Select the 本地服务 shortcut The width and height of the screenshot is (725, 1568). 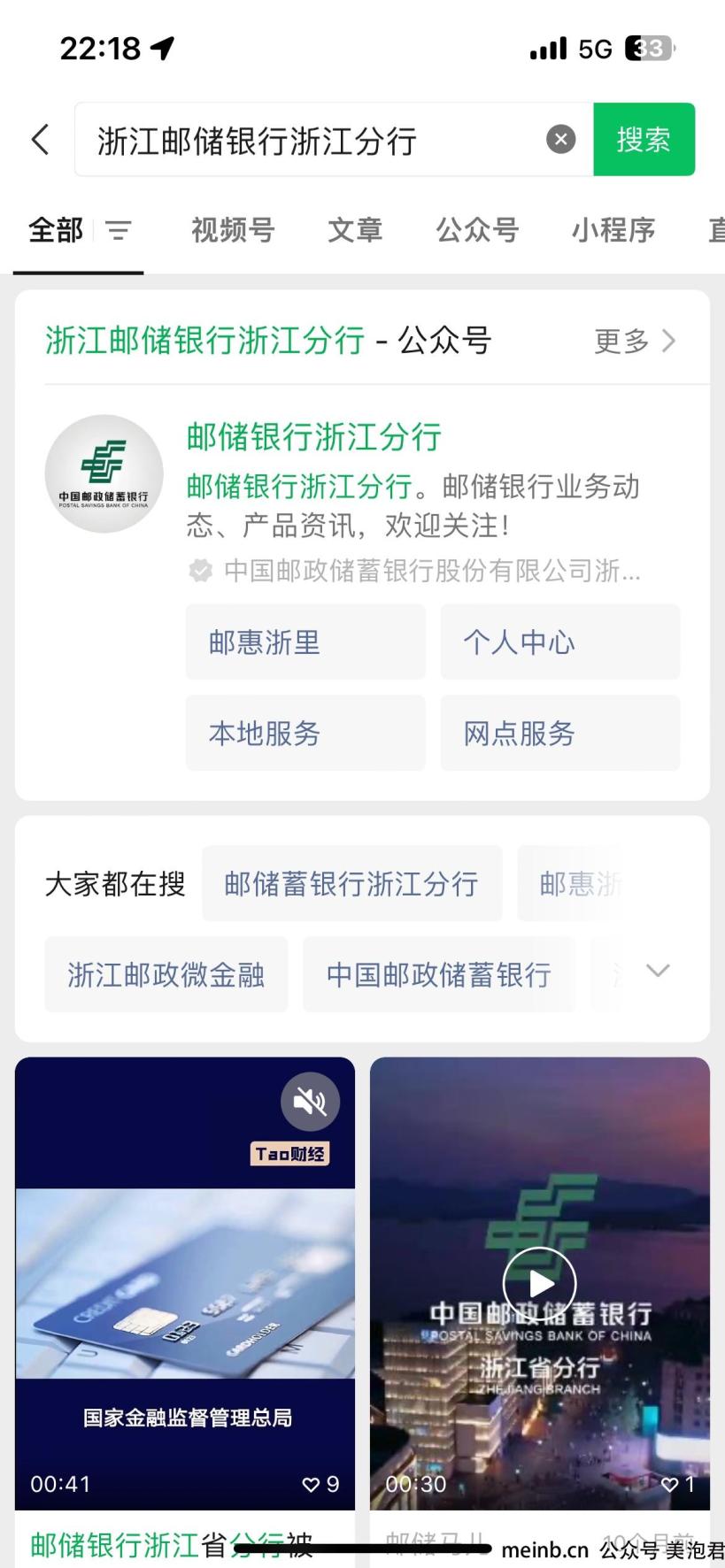tap(305, 733)
